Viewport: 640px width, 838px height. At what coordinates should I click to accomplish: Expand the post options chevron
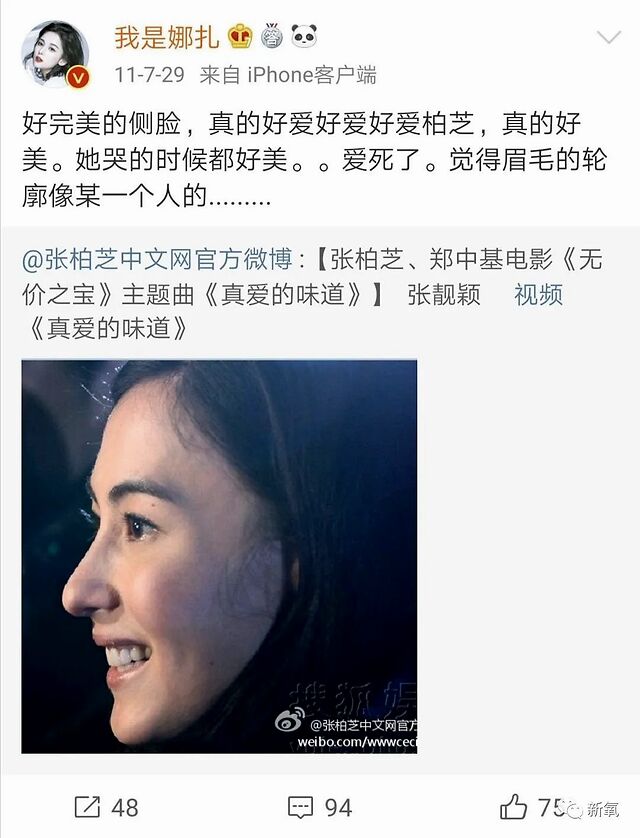point(608,39)
